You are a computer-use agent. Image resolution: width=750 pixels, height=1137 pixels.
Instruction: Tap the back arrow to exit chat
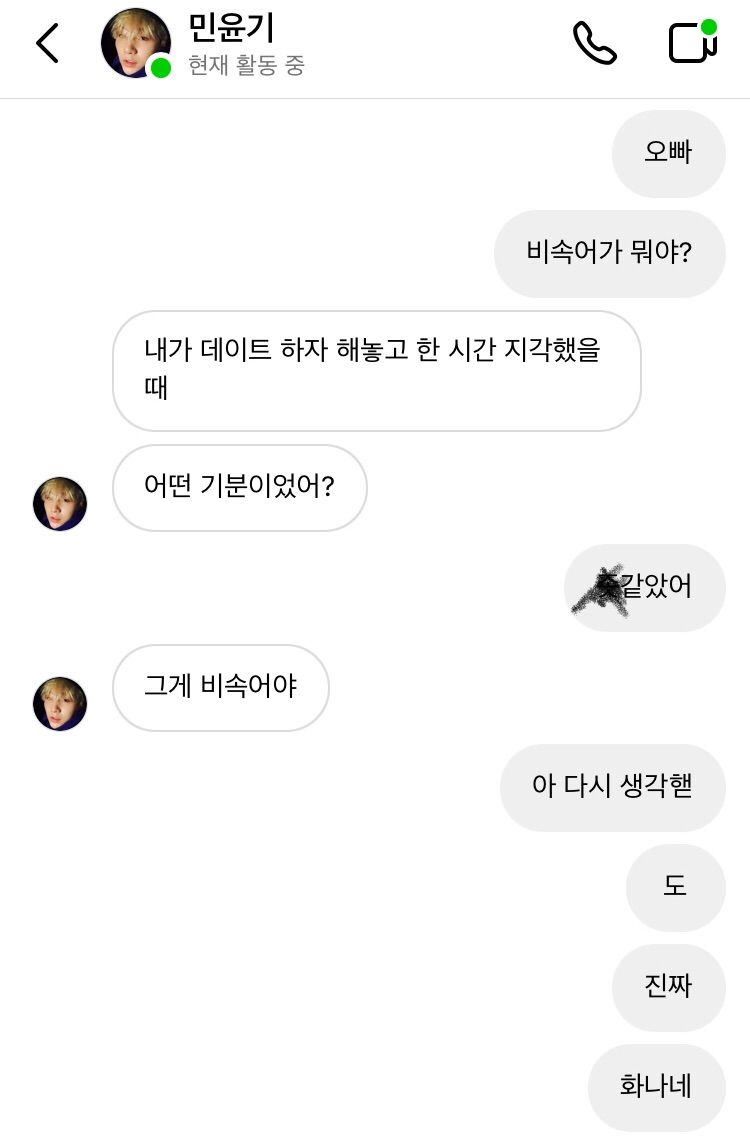[x=47, y=44]
